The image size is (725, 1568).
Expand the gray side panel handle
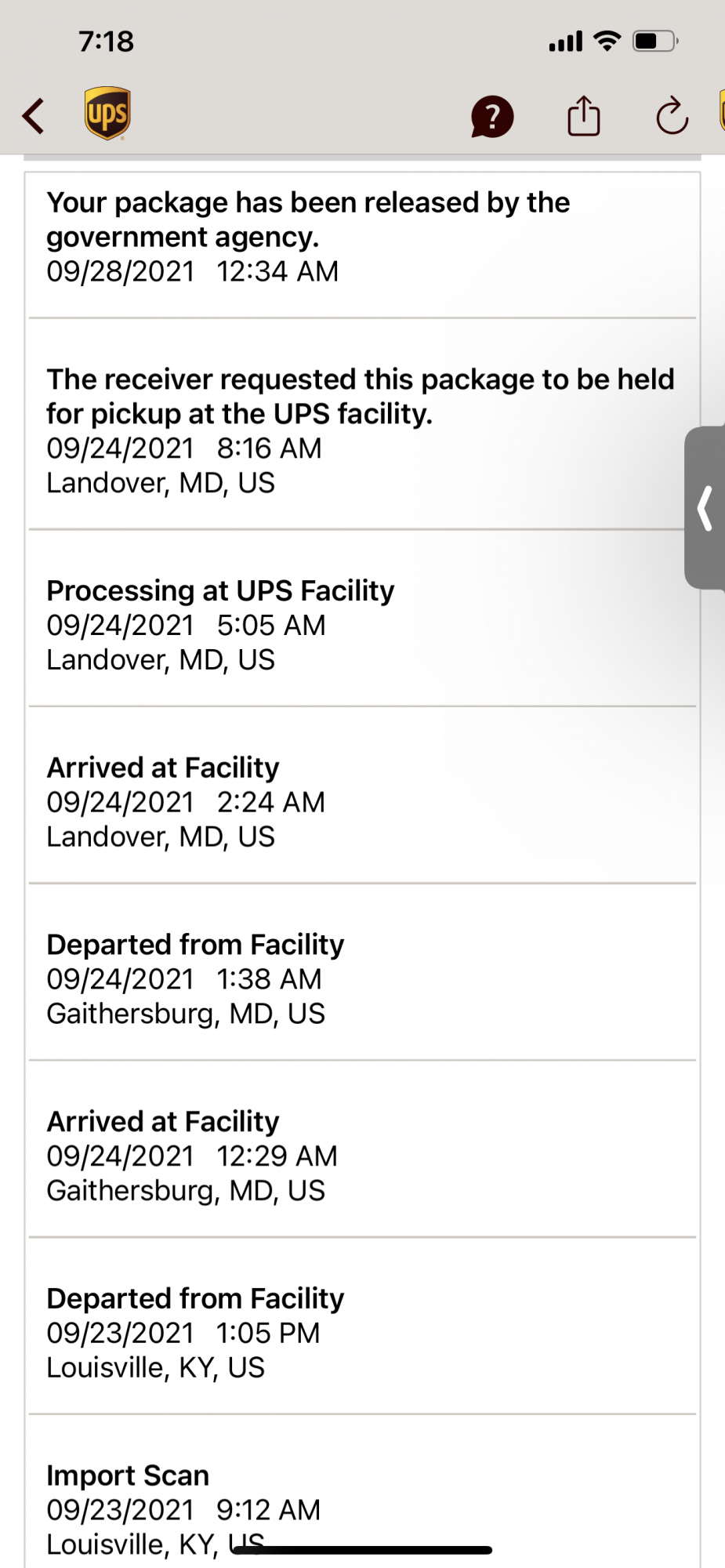[705, 508]
